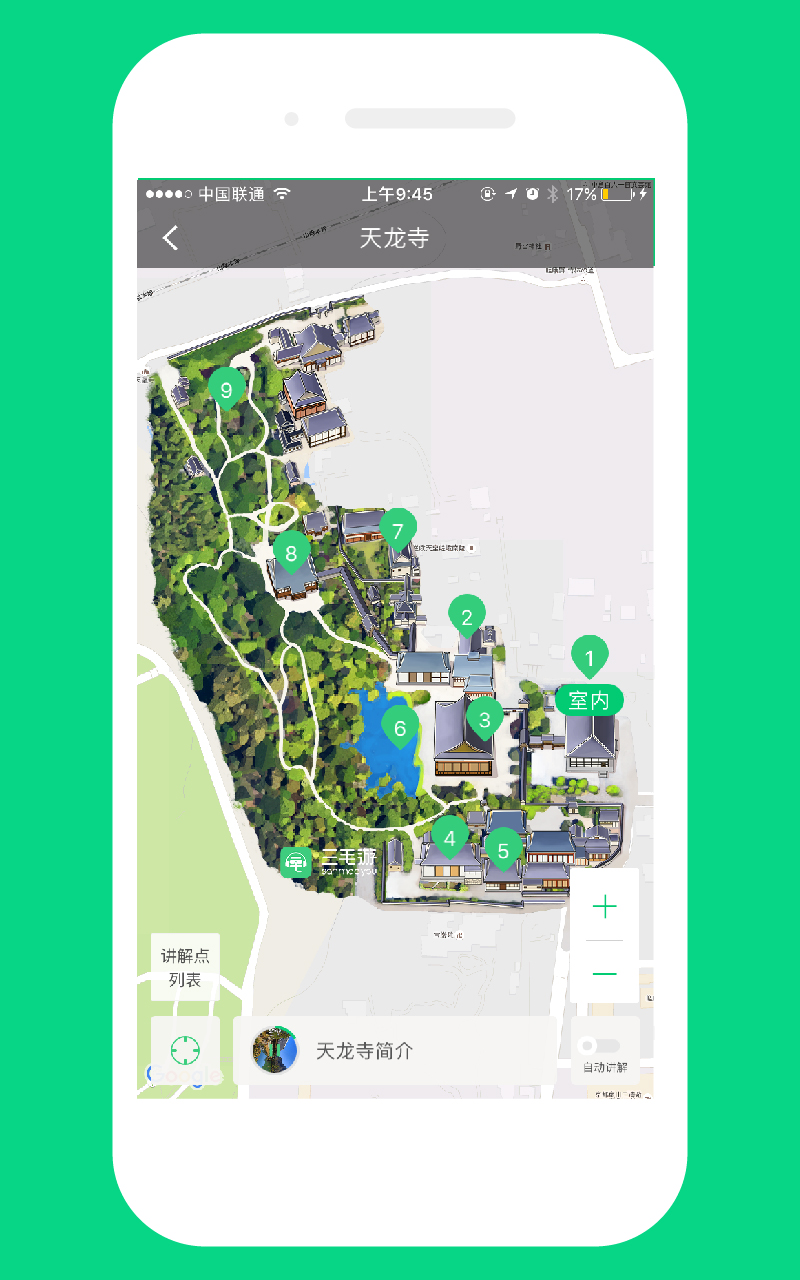800x1280 pixels.
Task: Select map marker number 7
Action: (397, 531)
